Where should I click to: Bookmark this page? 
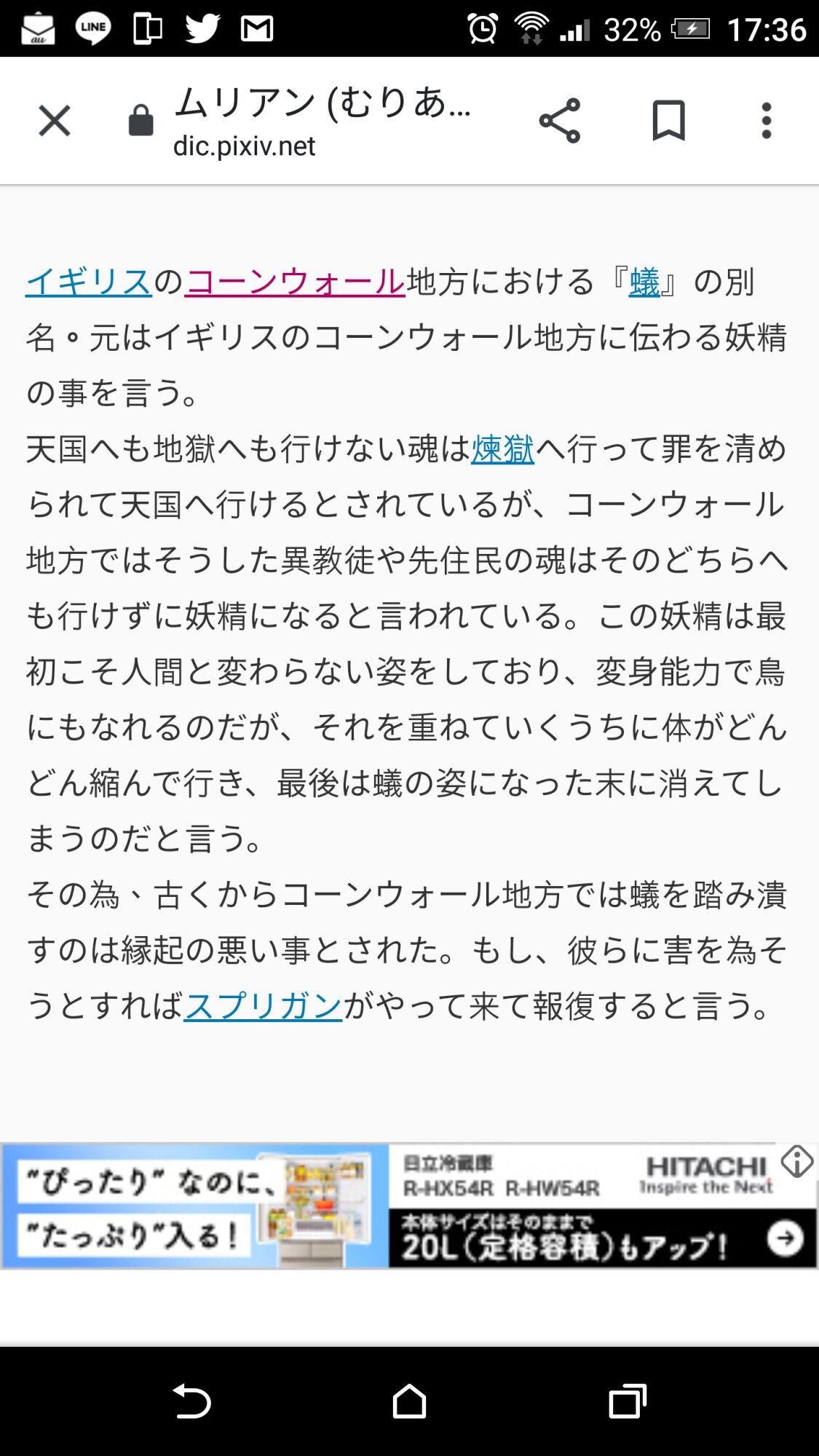pyautogui.click(x=668, y=121)
